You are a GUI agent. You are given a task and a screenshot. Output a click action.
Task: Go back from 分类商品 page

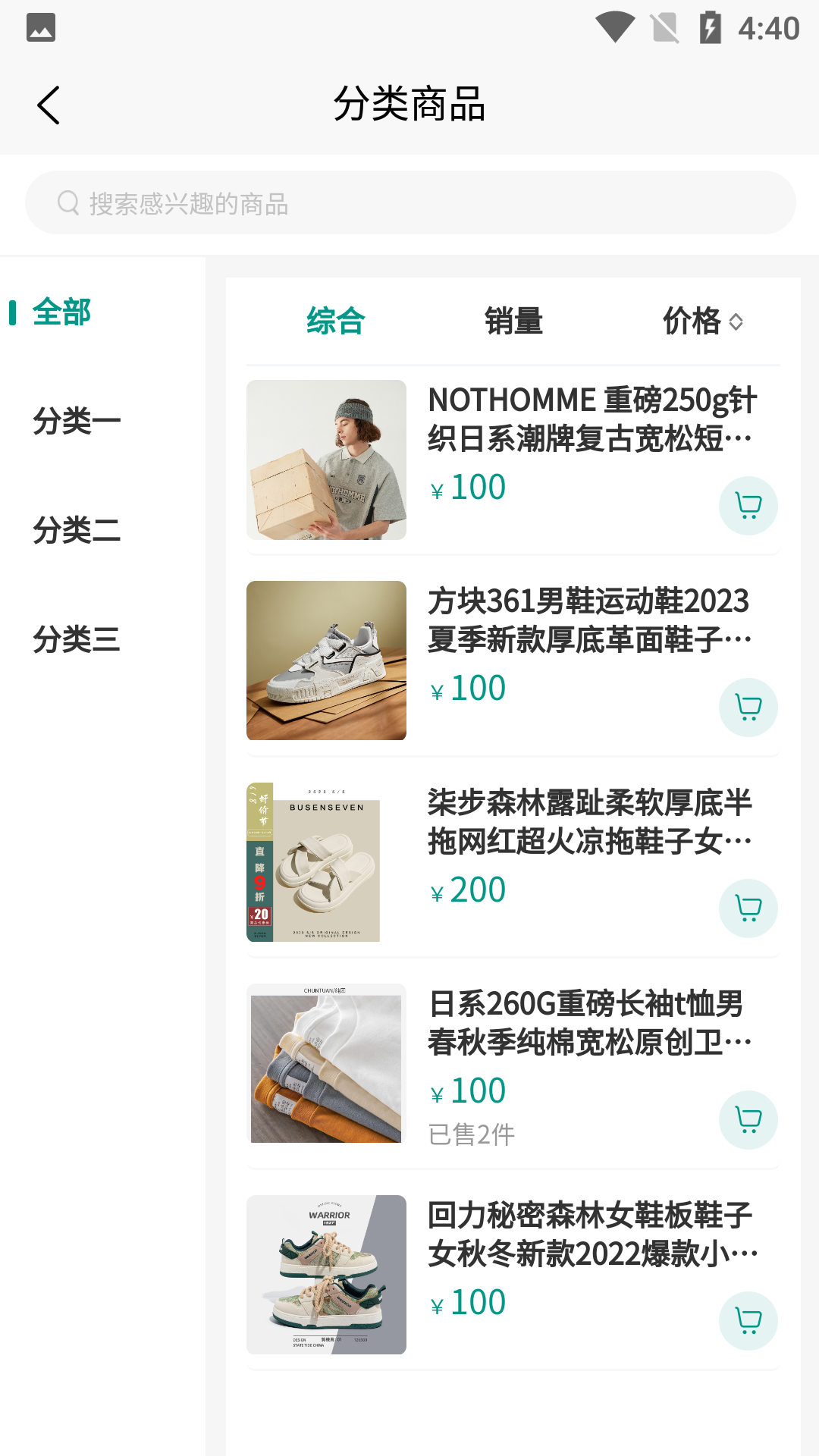pyautogui.click(x=49, y=105)
